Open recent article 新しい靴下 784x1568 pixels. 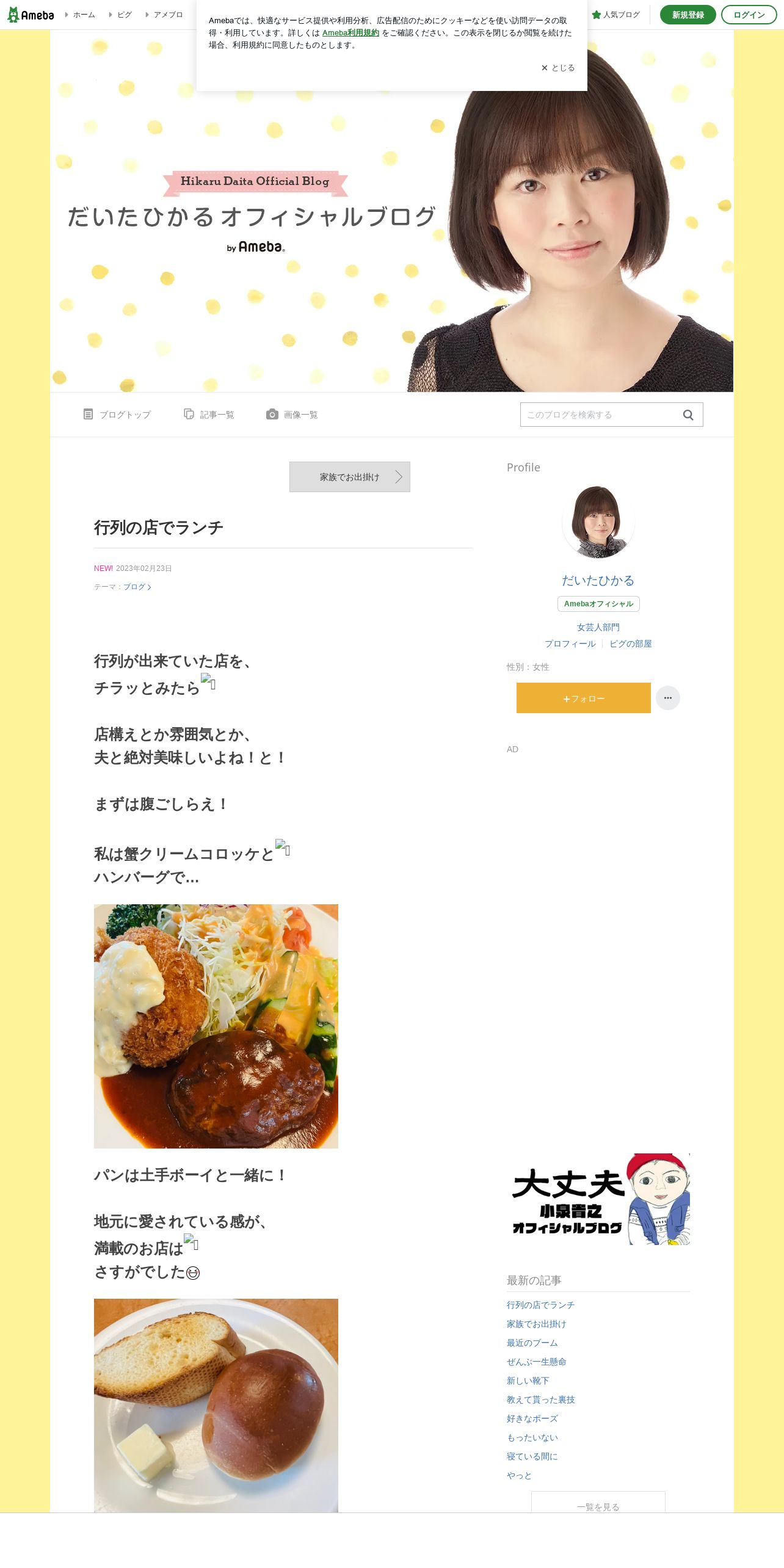click(528, 1381)
